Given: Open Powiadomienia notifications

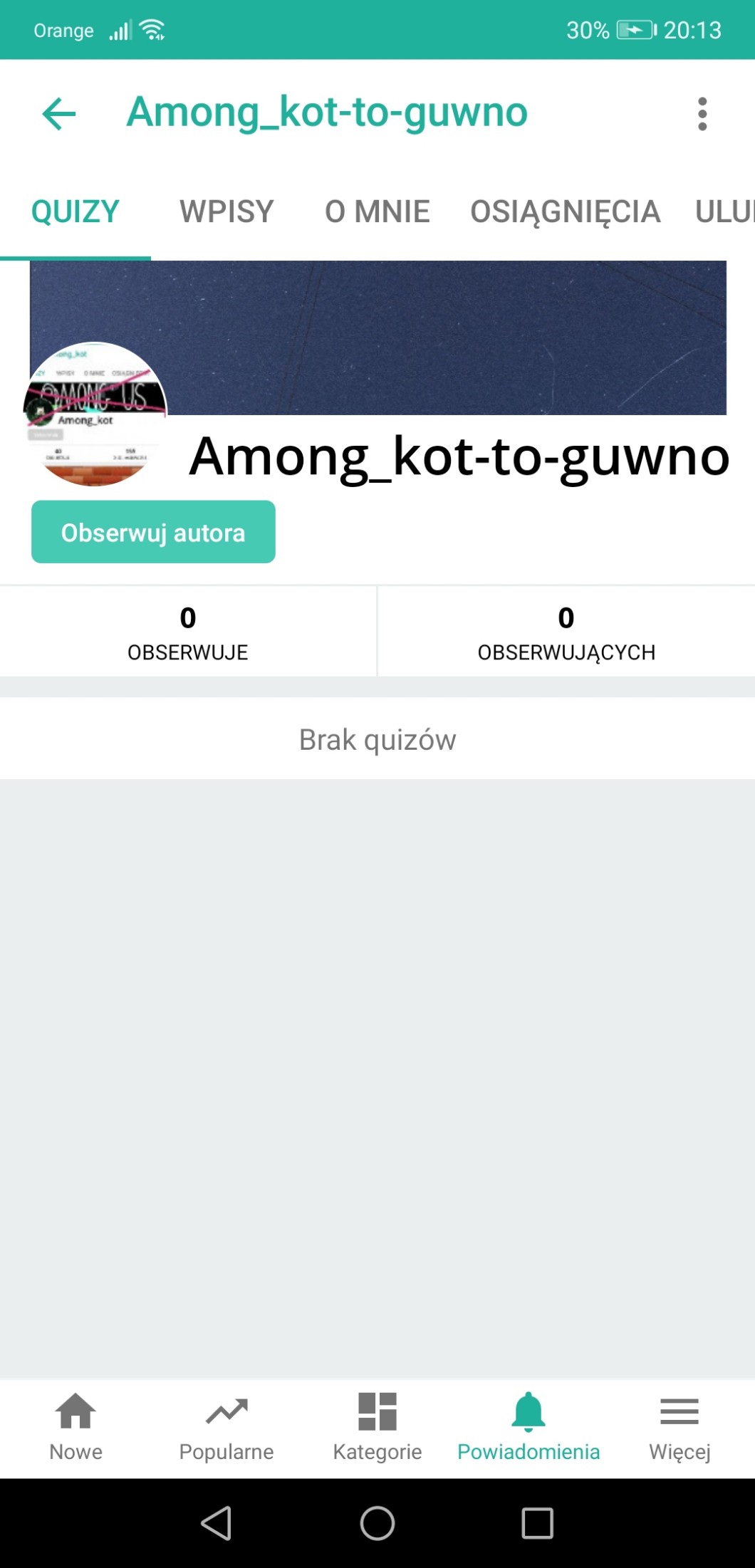Looking at the screenshot, I should coord(528,1427).
